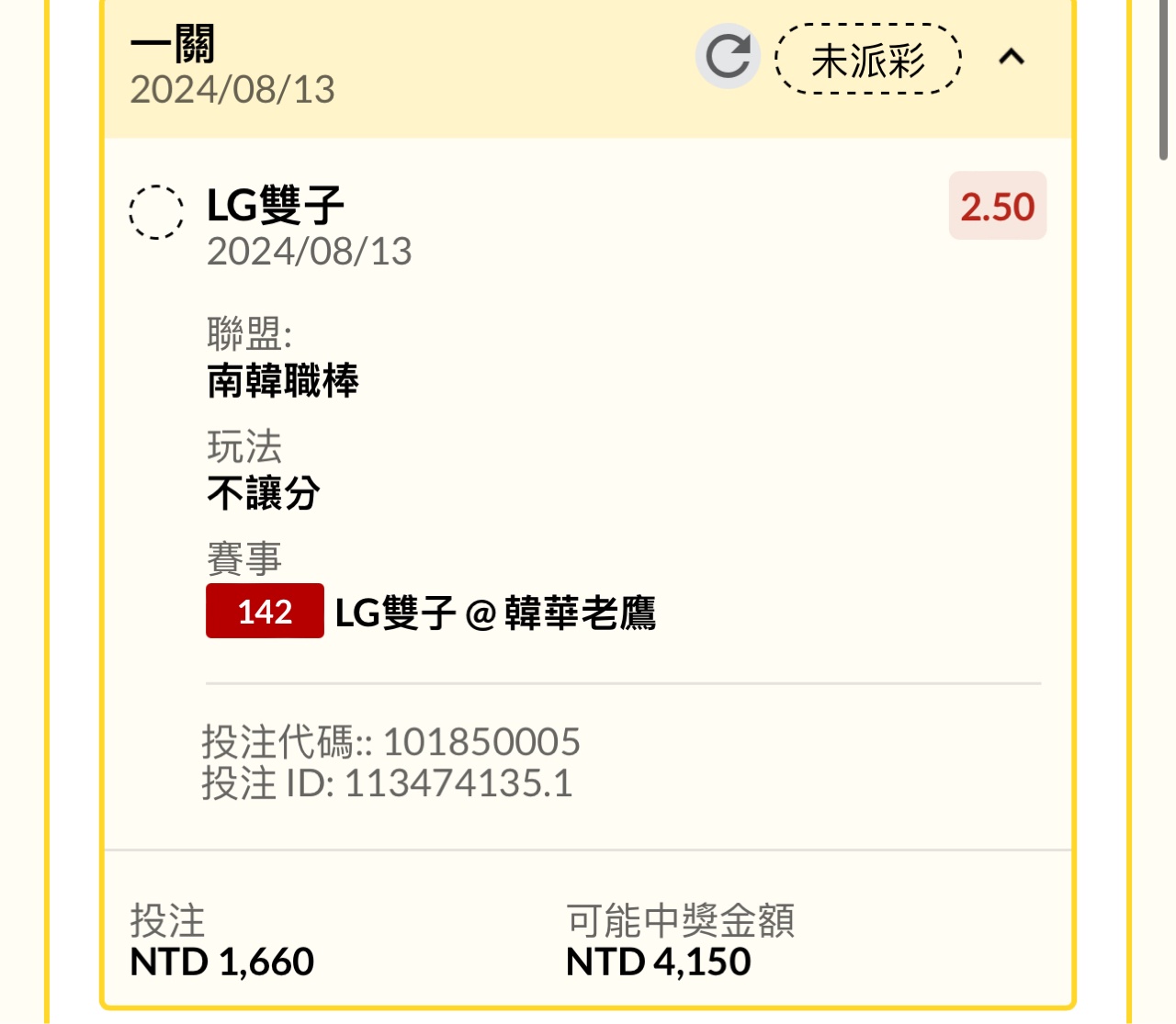The image size is (1176, 1024).
Task: Collapse the 一關 bet details card
Action: coord(1012,58)
